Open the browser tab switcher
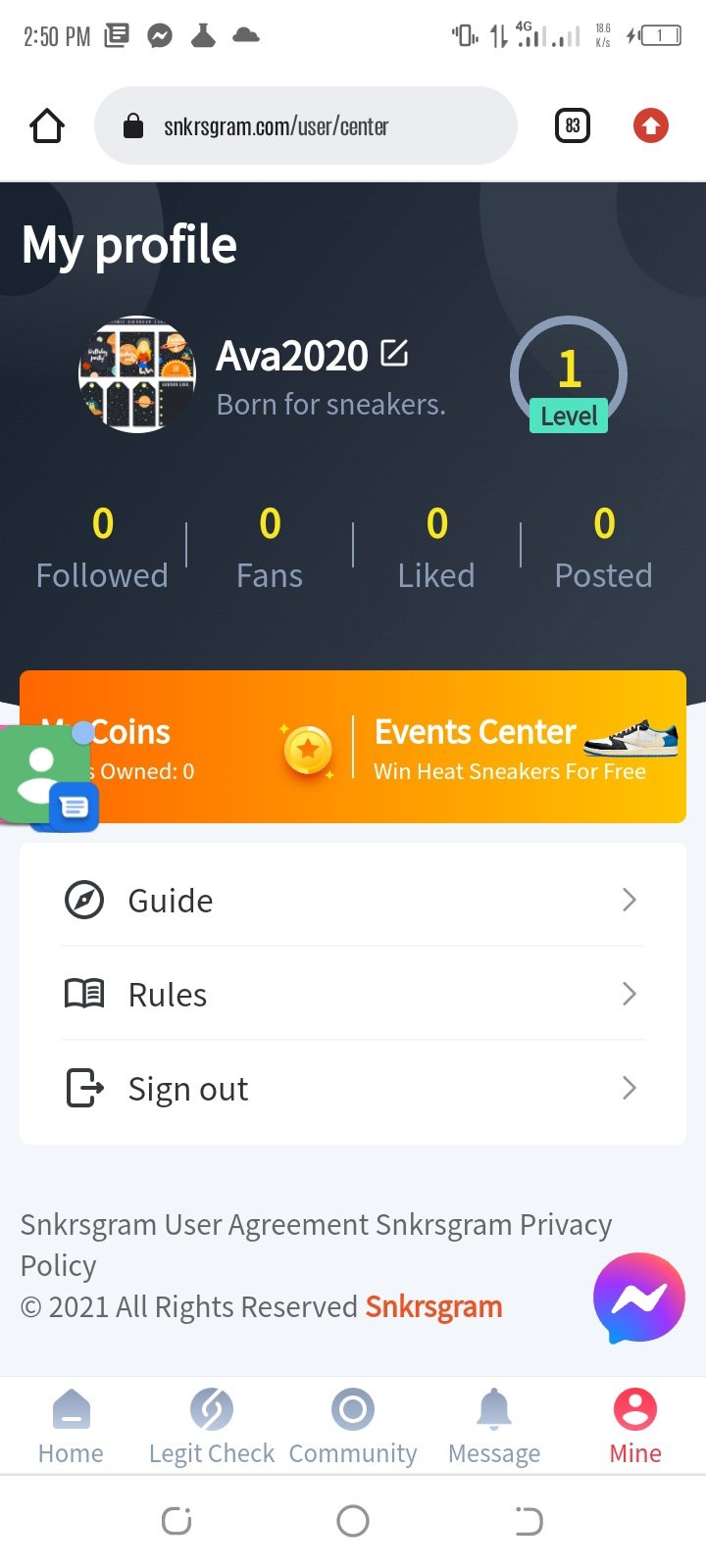This screenshot has height=1568, width=706. (x=573, y=125)
